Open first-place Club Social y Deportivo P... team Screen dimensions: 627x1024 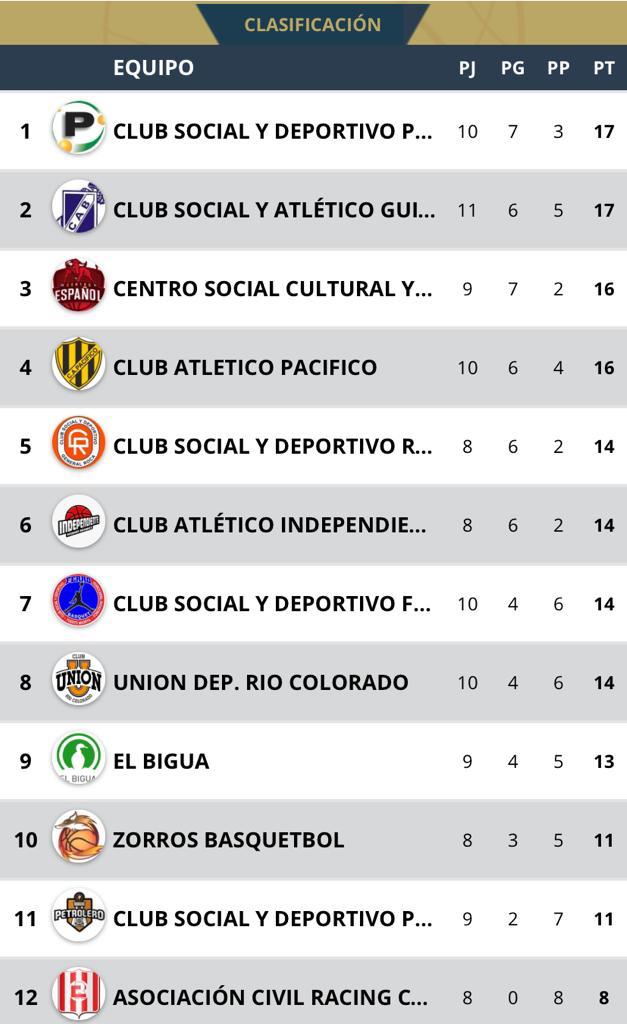272,131
